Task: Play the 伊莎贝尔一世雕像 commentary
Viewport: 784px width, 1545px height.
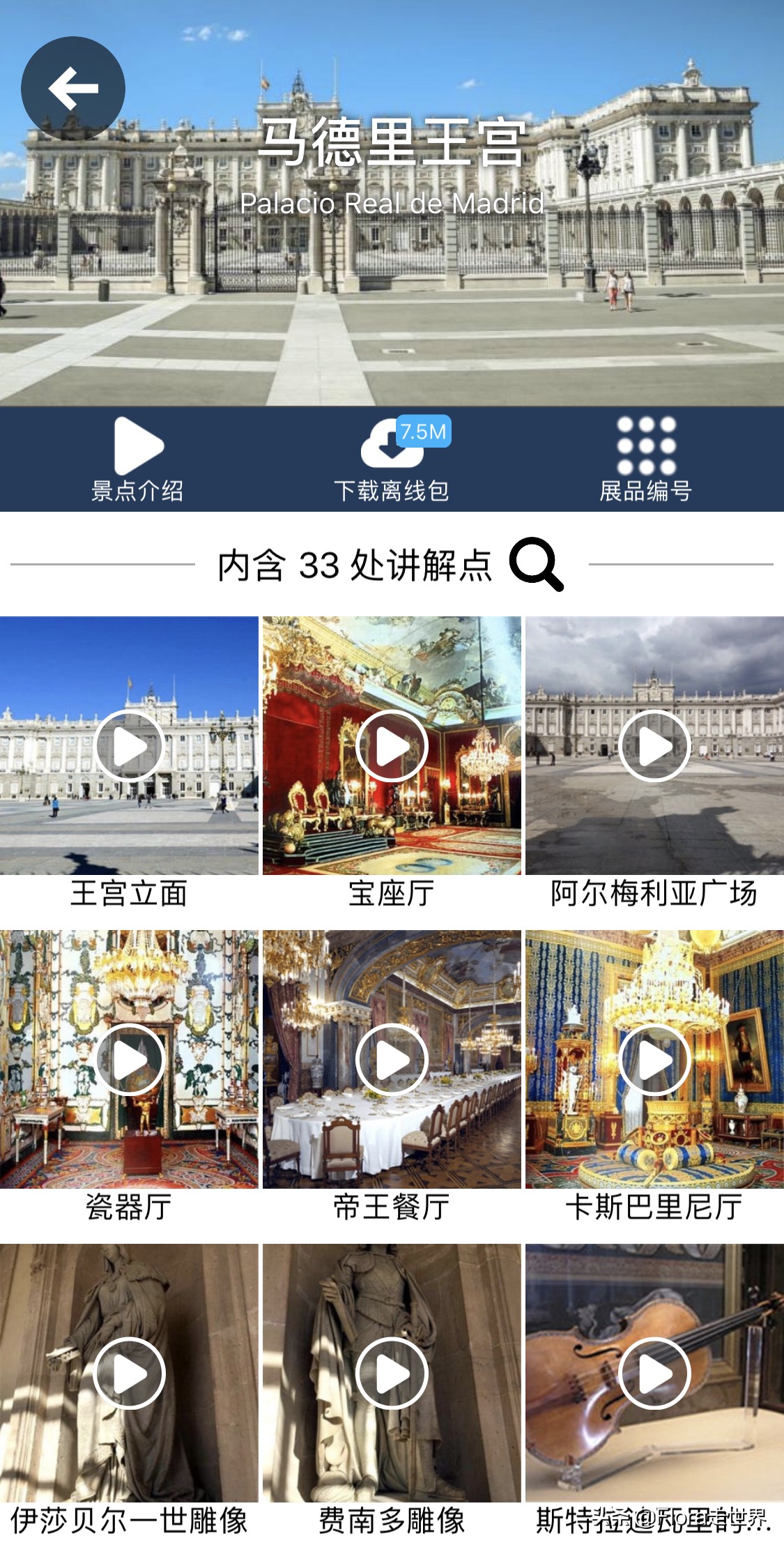Action: [130, 1372]
